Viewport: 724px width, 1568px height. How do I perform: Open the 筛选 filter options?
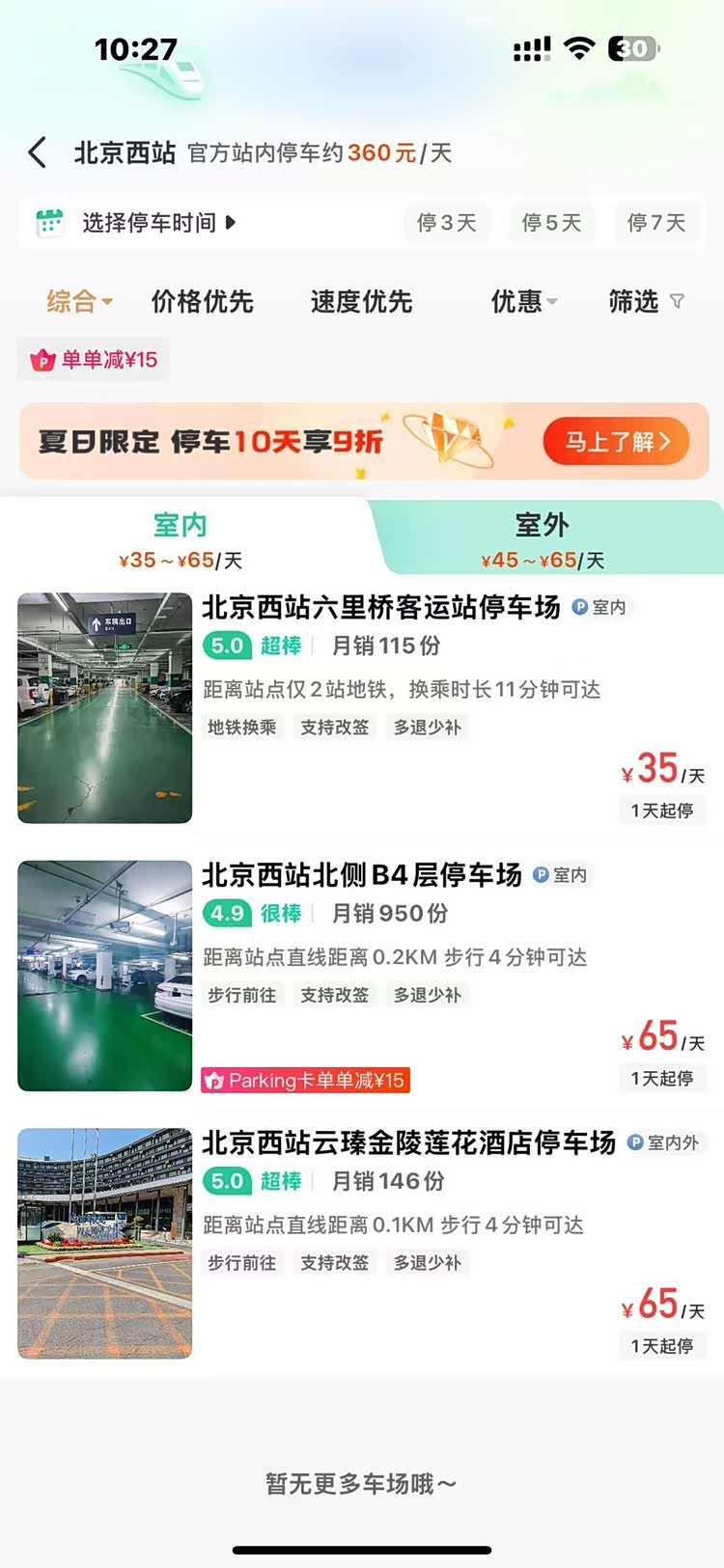(645, 301)
